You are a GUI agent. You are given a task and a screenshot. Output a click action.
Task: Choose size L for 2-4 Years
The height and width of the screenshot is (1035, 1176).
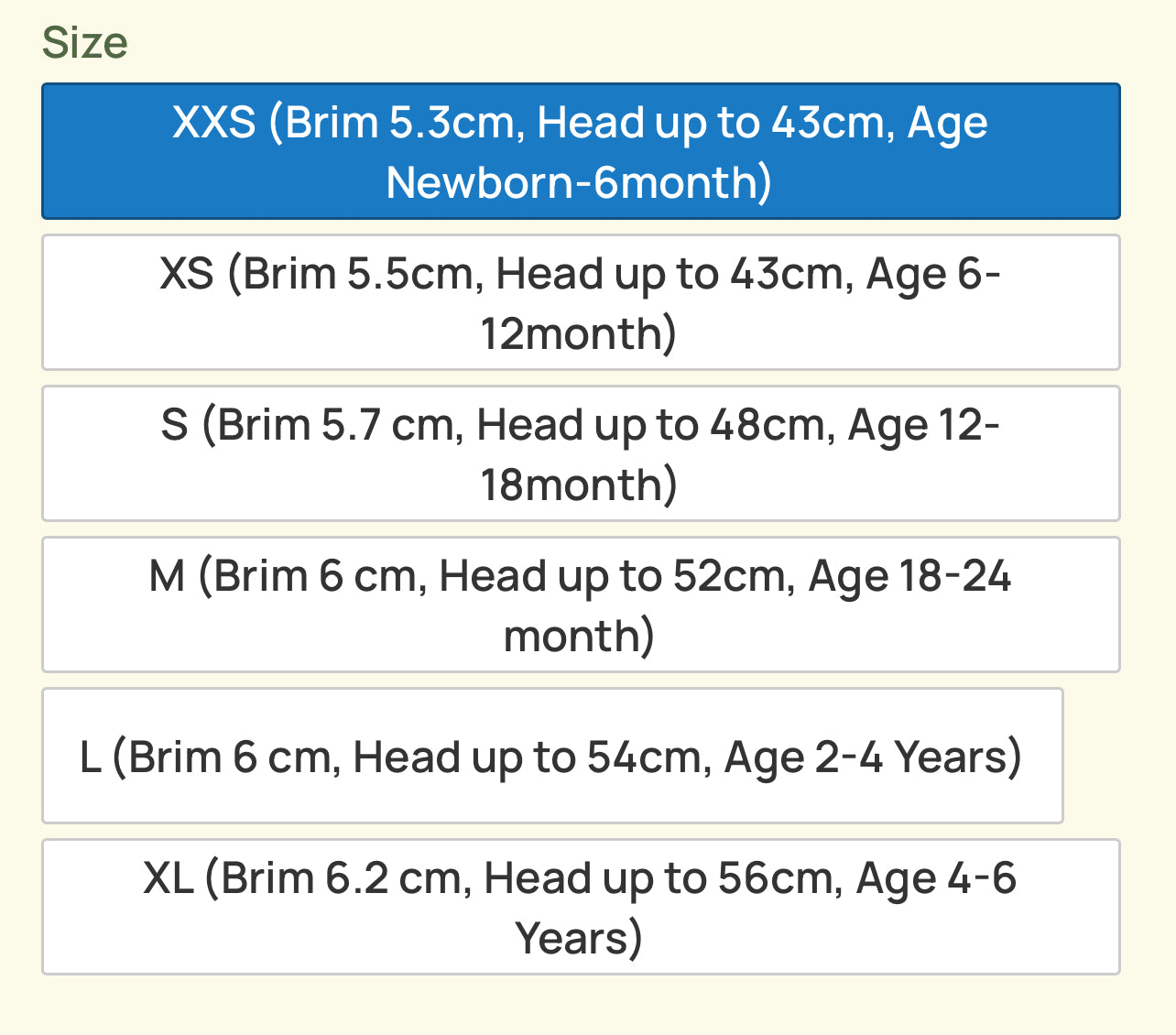coord(552,756)
